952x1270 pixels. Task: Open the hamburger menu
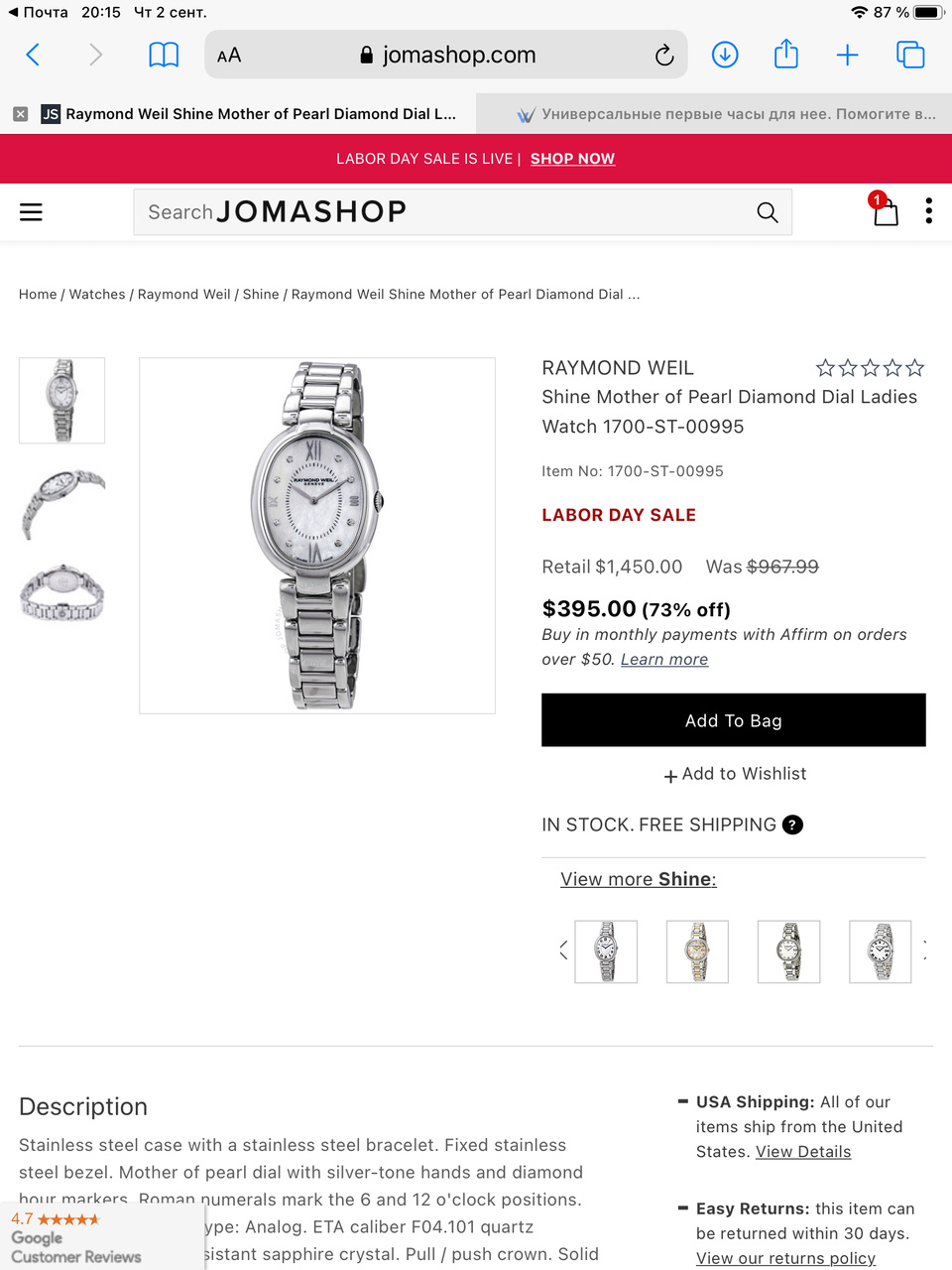[31, 211]
